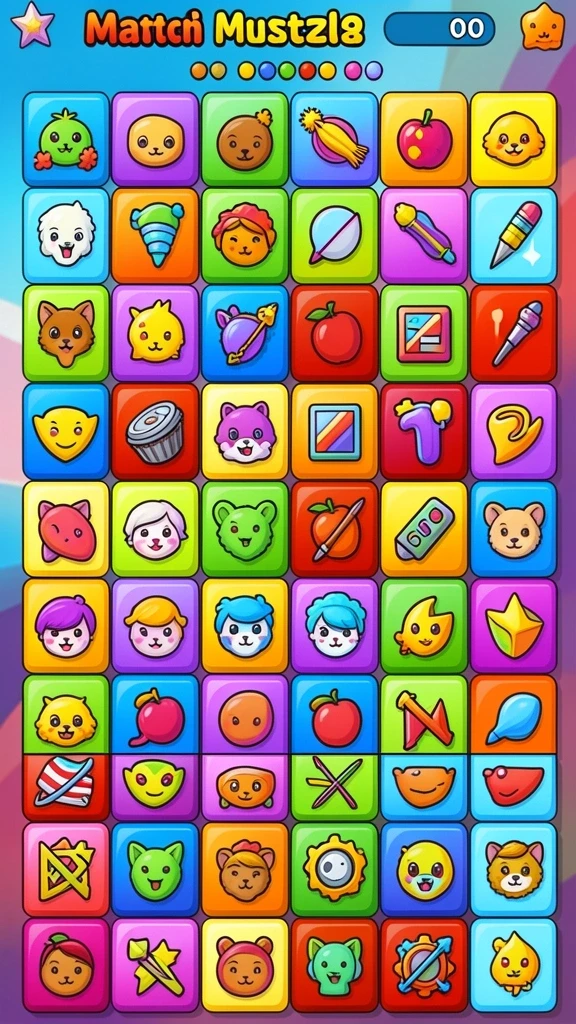Select the brown cat on green tile
The image size is (576, 1024).
(x=66, y=333)
